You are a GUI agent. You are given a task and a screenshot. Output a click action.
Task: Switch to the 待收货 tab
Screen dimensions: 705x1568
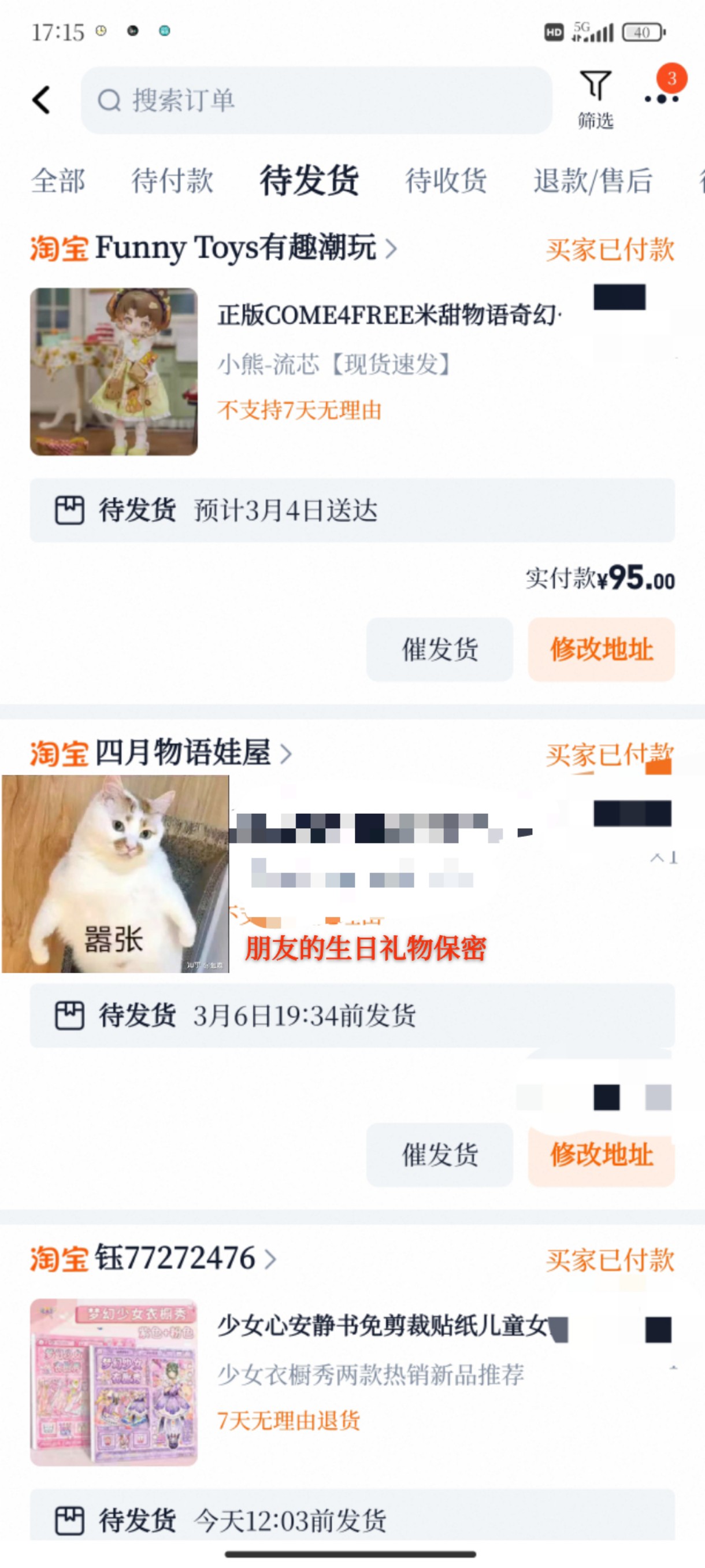tap(446, 181)
